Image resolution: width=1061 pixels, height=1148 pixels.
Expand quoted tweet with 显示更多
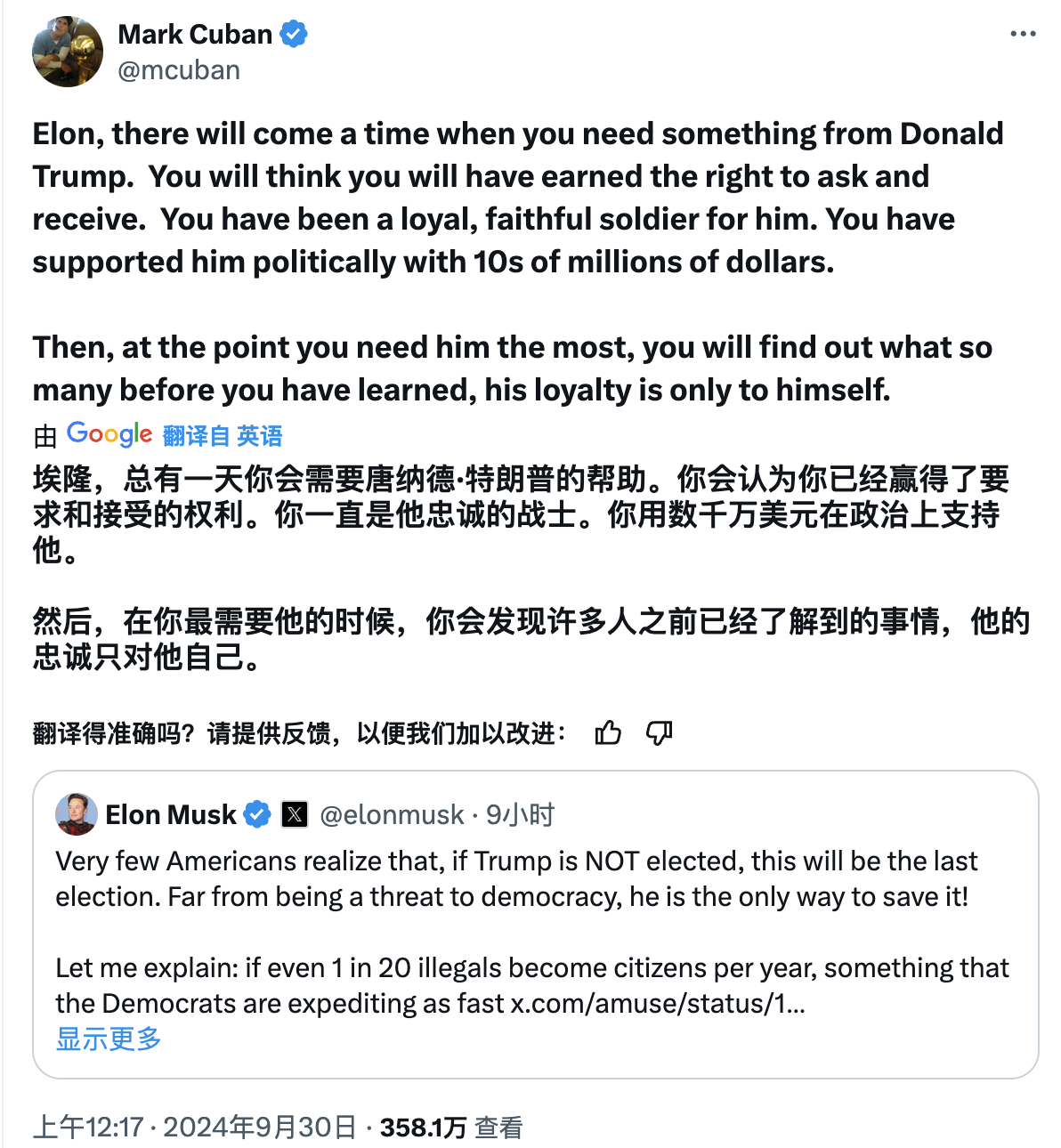pos(109,1039)
